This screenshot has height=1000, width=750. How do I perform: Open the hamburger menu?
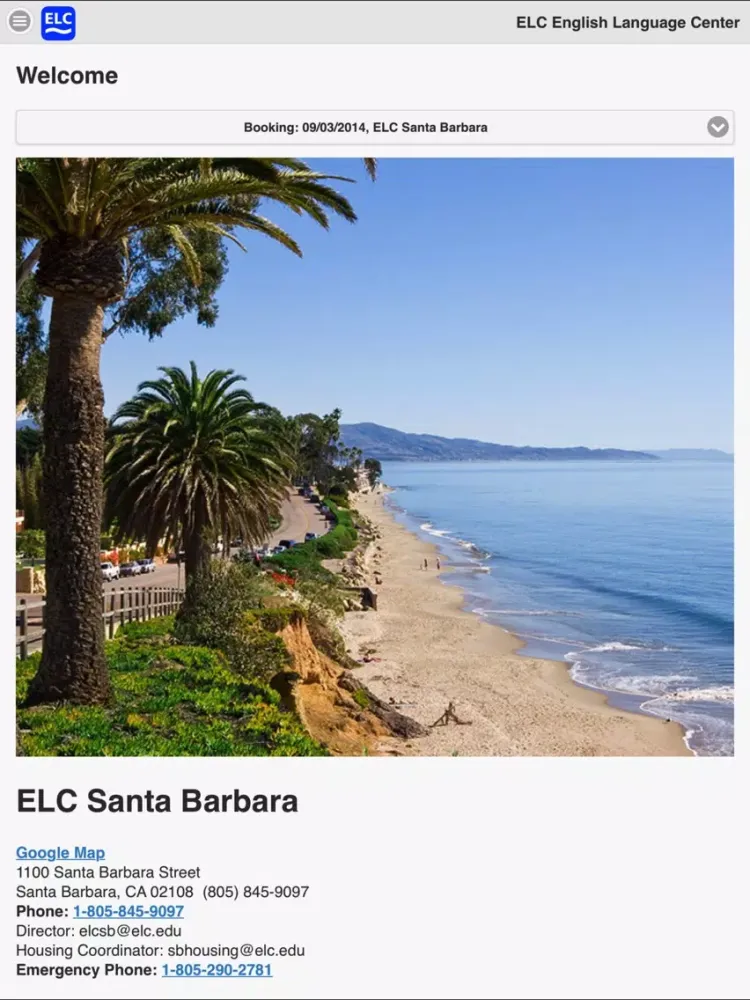(x=19, y=21)
